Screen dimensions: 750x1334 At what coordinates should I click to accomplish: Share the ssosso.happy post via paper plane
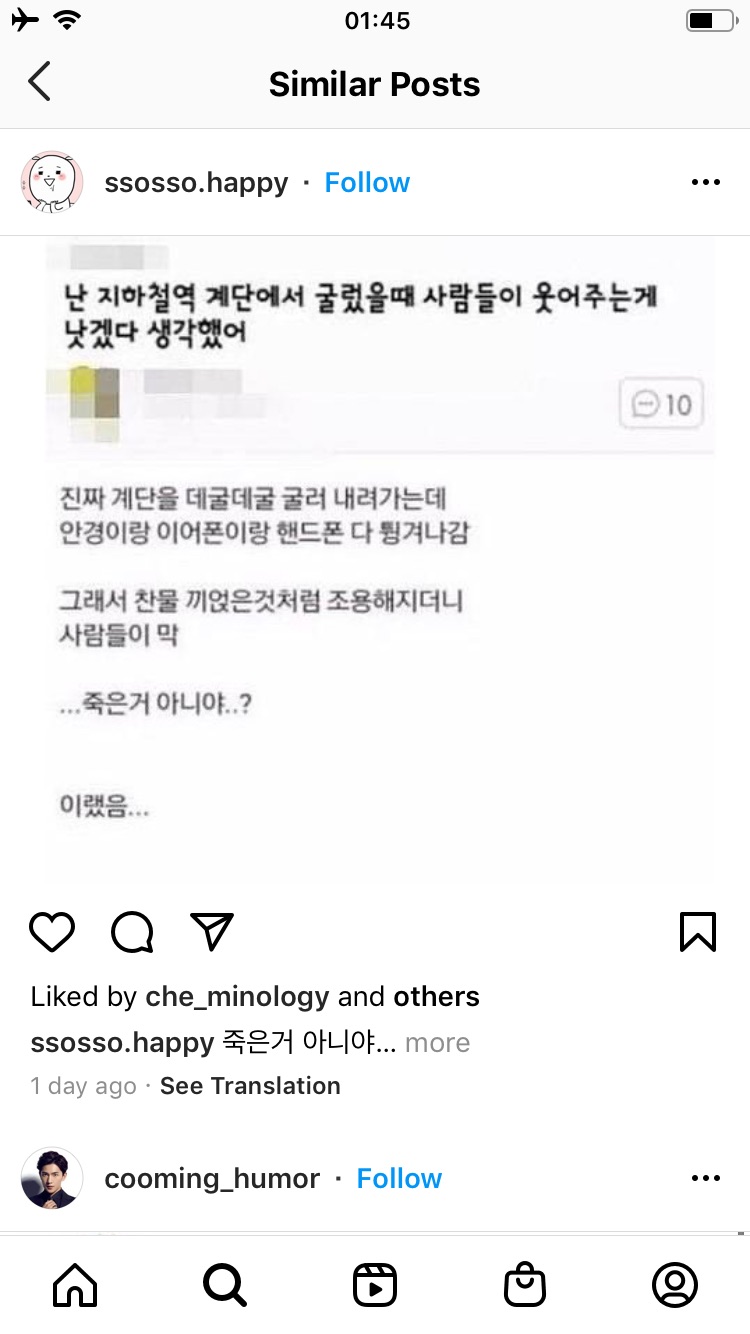(212, 932)
